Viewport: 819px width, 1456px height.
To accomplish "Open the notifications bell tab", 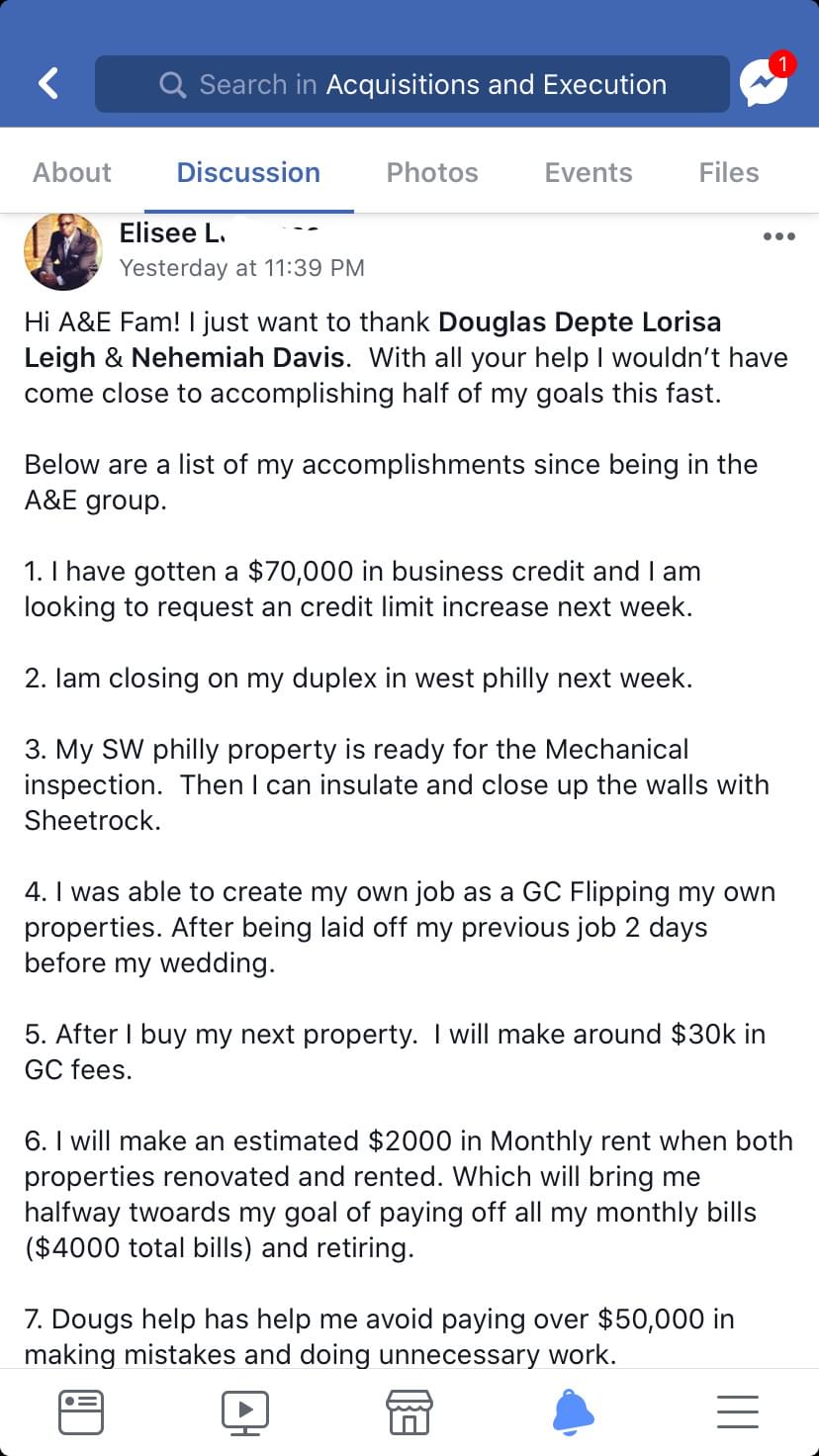I will pos(574,1411).
